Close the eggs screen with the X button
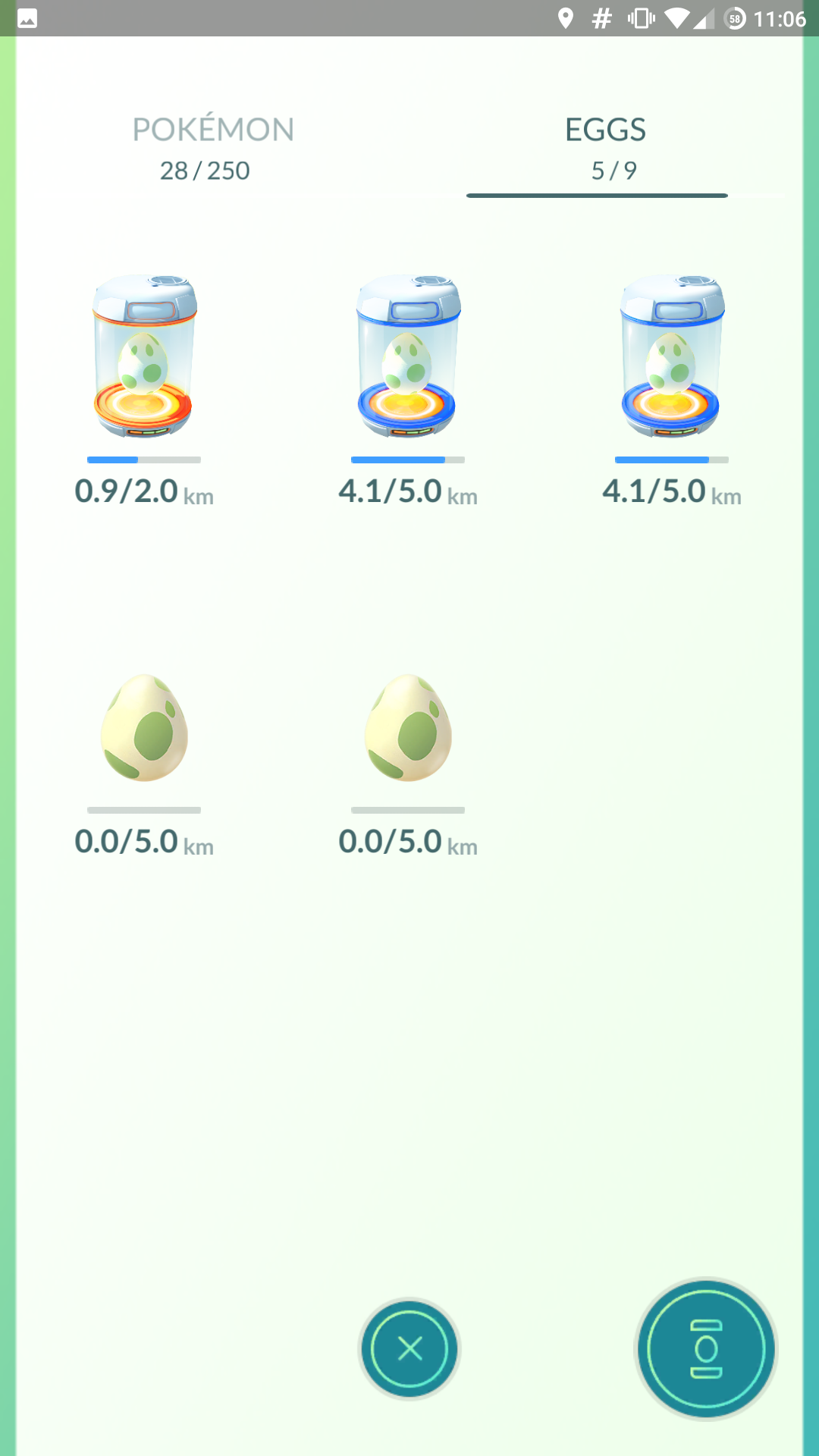Viewport: 819px width, 1456px height. [x=409, y=1349]
